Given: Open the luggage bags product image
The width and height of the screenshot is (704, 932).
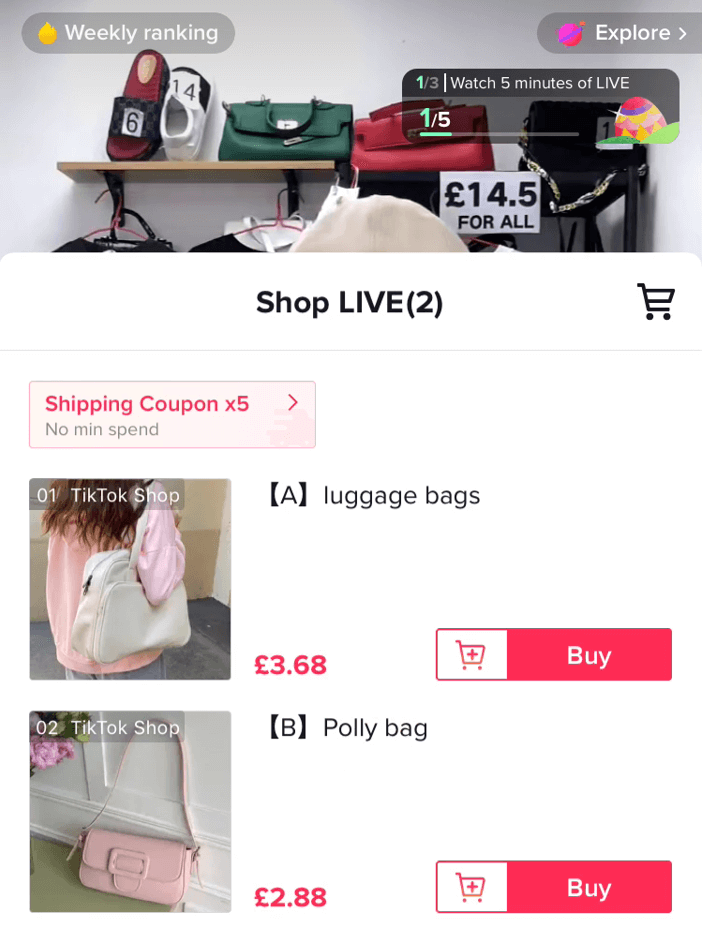Looking at the screenshot, I should [130, 579].
